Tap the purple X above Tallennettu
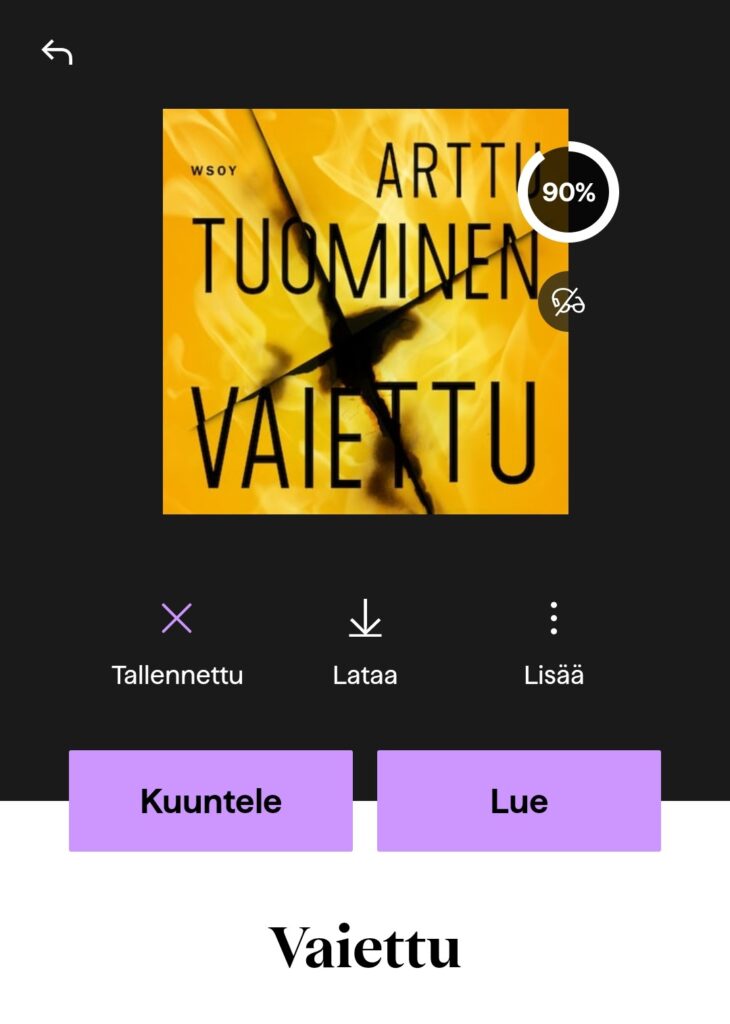This screenshot has width=730, height=1024. coord(178,618)
